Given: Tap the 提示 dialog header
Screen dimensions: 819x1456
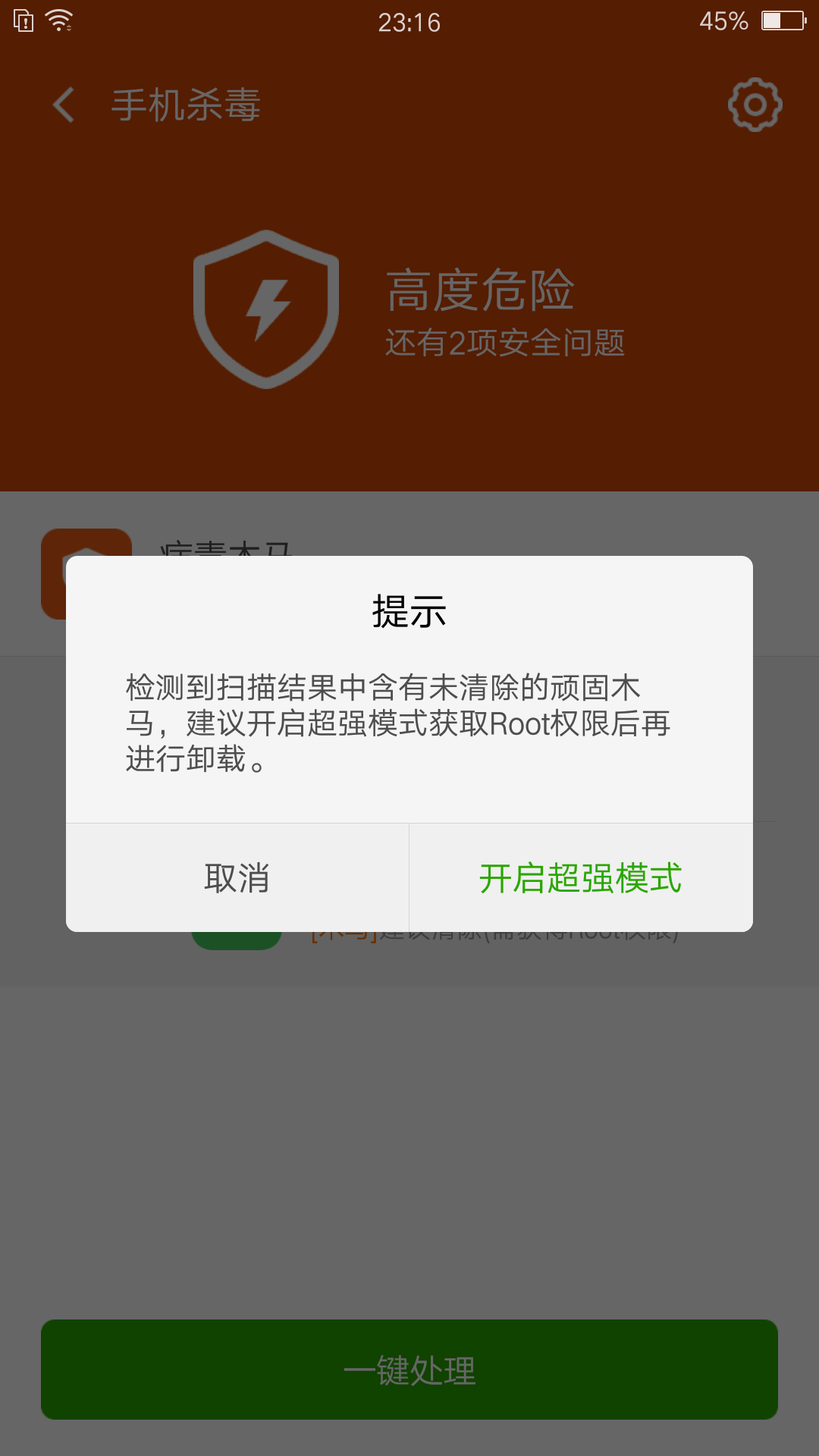Looking at the screenshot, I should [409, 610].
